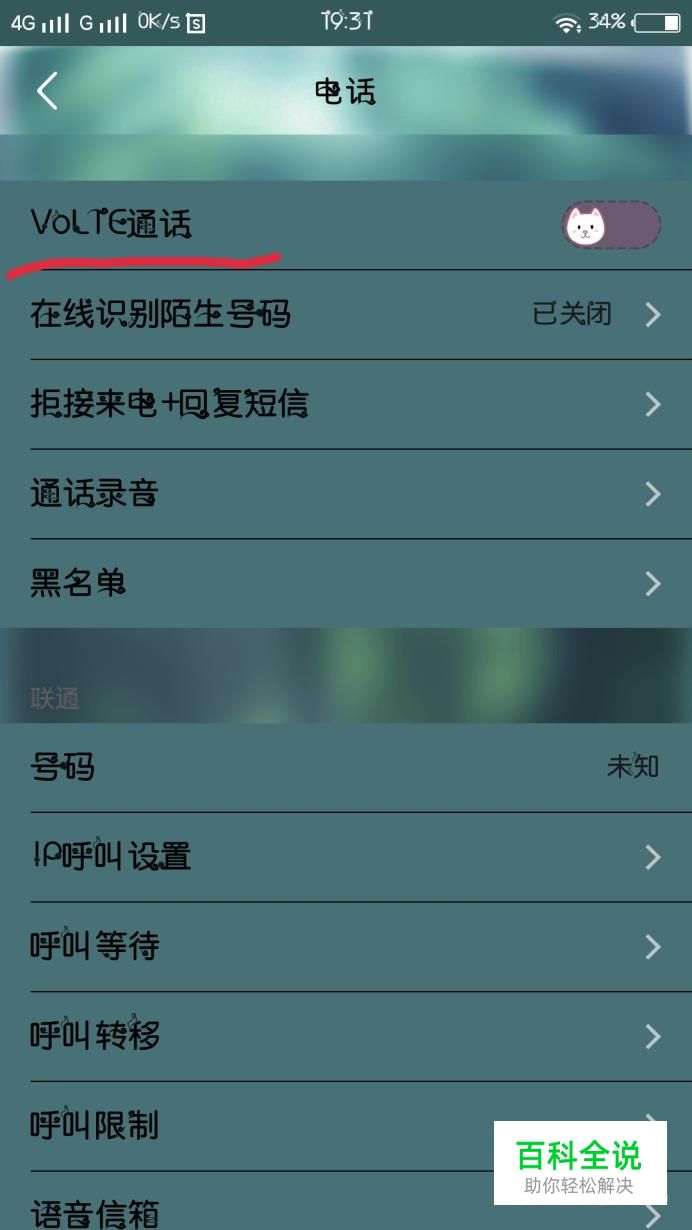The width and height of the screenshot is (692, 1230).
Task: Go back using the top-left arrow
Action: 47,91
